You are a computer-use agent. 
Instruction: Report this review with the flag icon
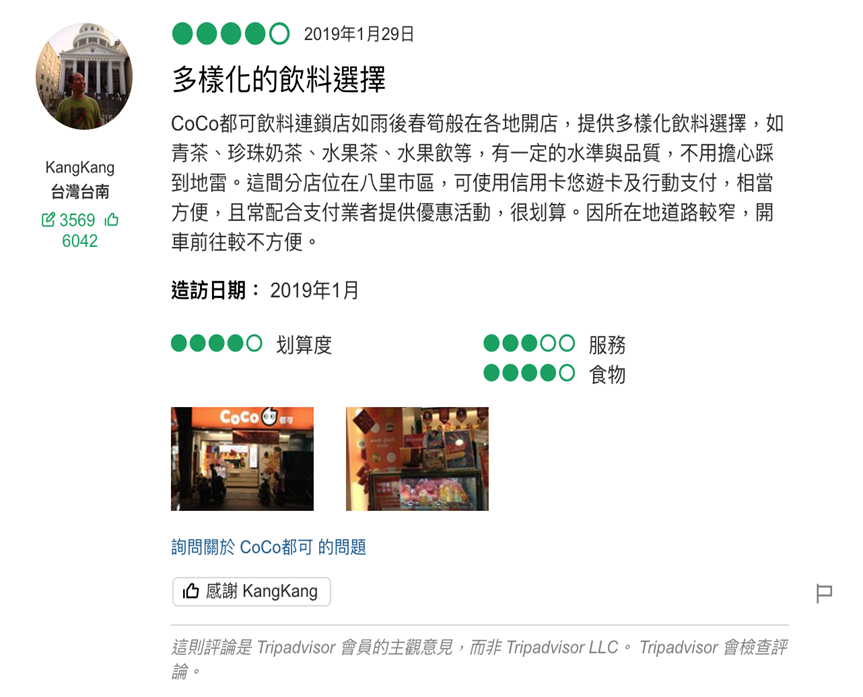point(824,593)
